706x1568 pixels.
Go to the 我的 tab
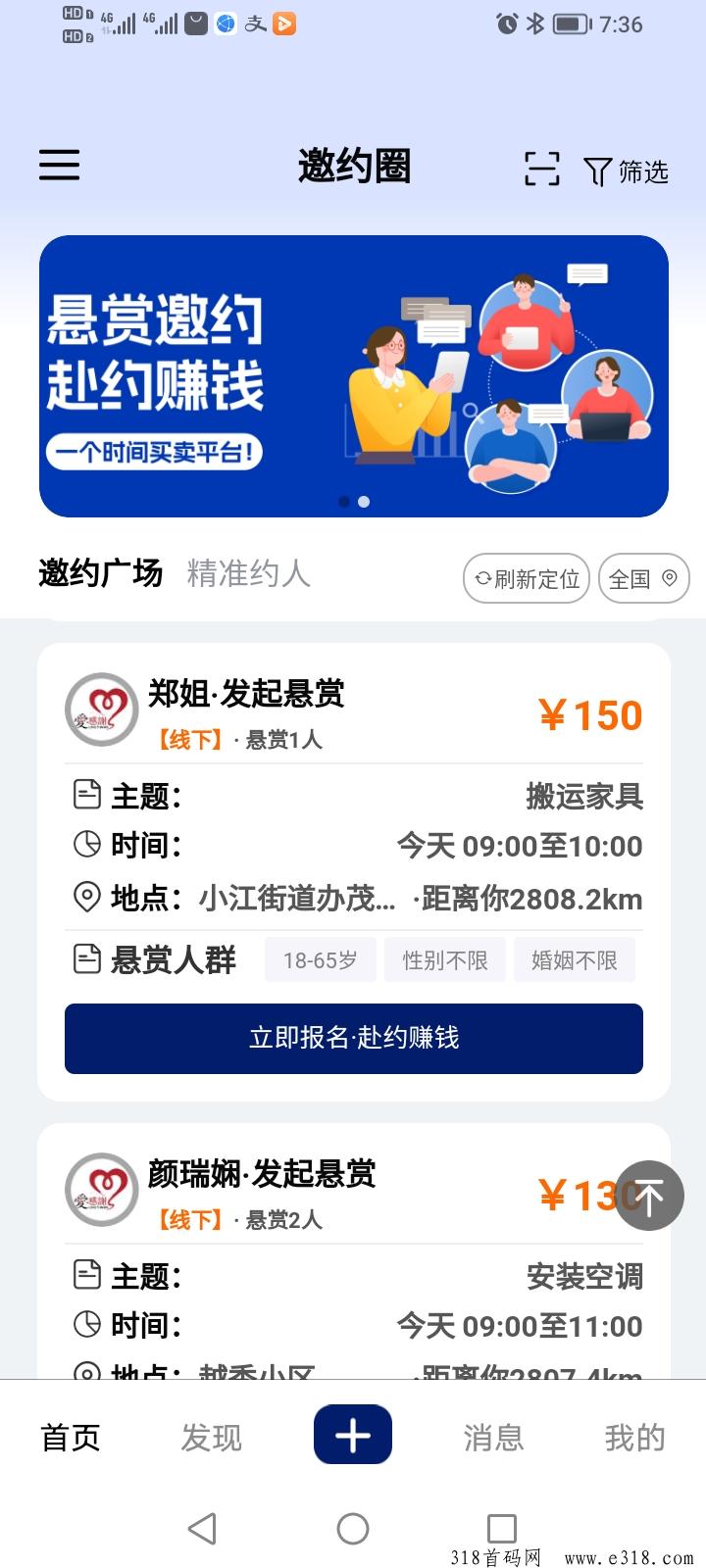(x=635, y=1438)
